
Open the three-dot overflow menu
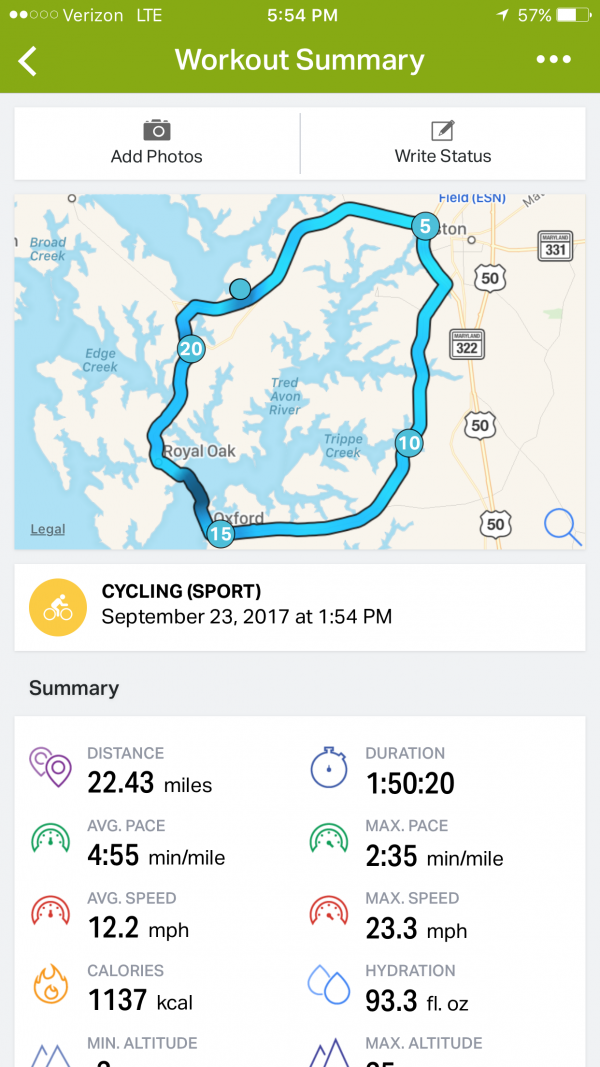tap(553, 60)
